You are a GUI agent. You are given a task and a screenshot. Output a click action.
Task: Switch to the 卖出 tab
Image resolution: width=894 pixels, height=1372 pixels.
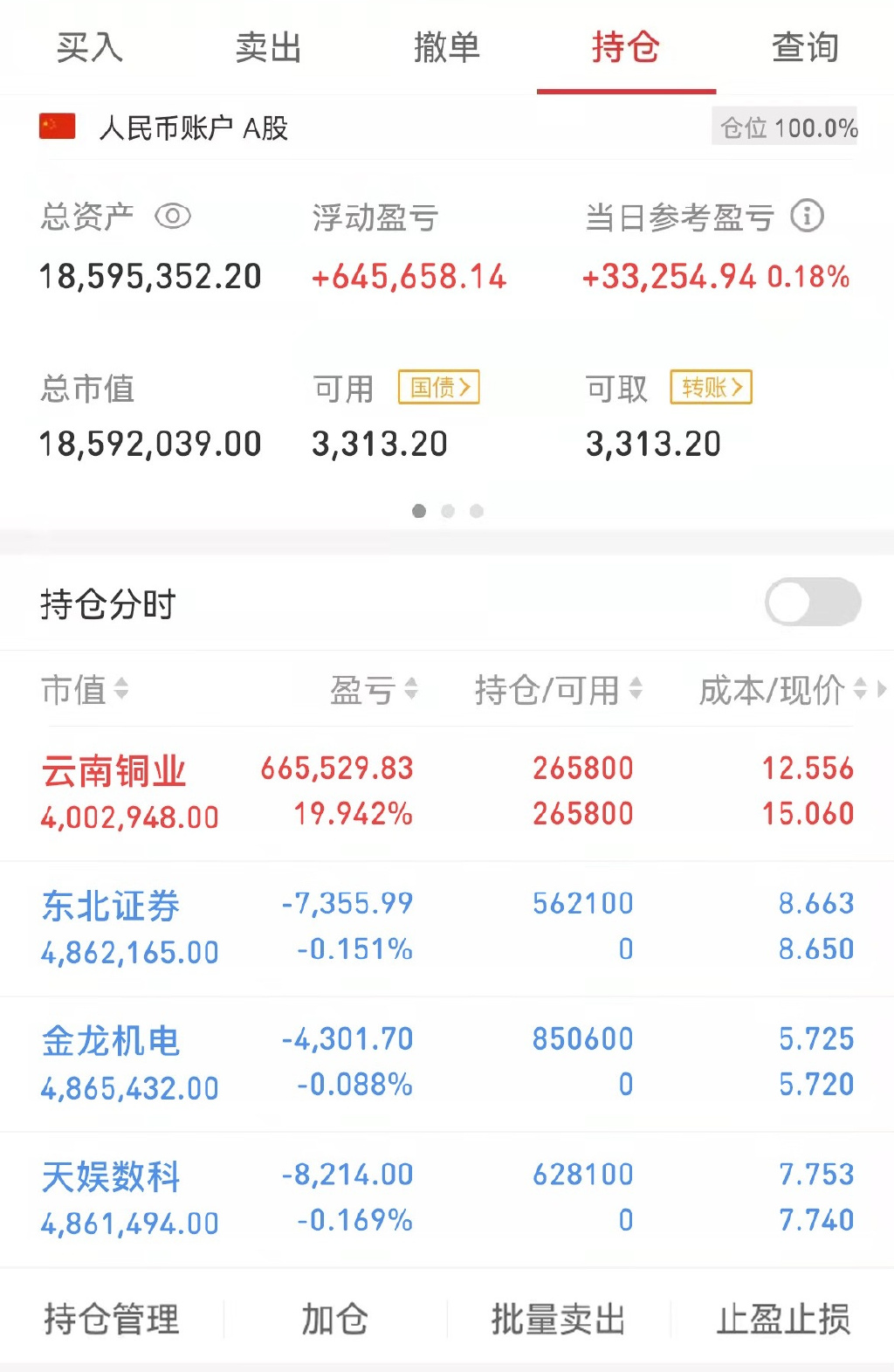pyautogui.click(x=268, y=47)
